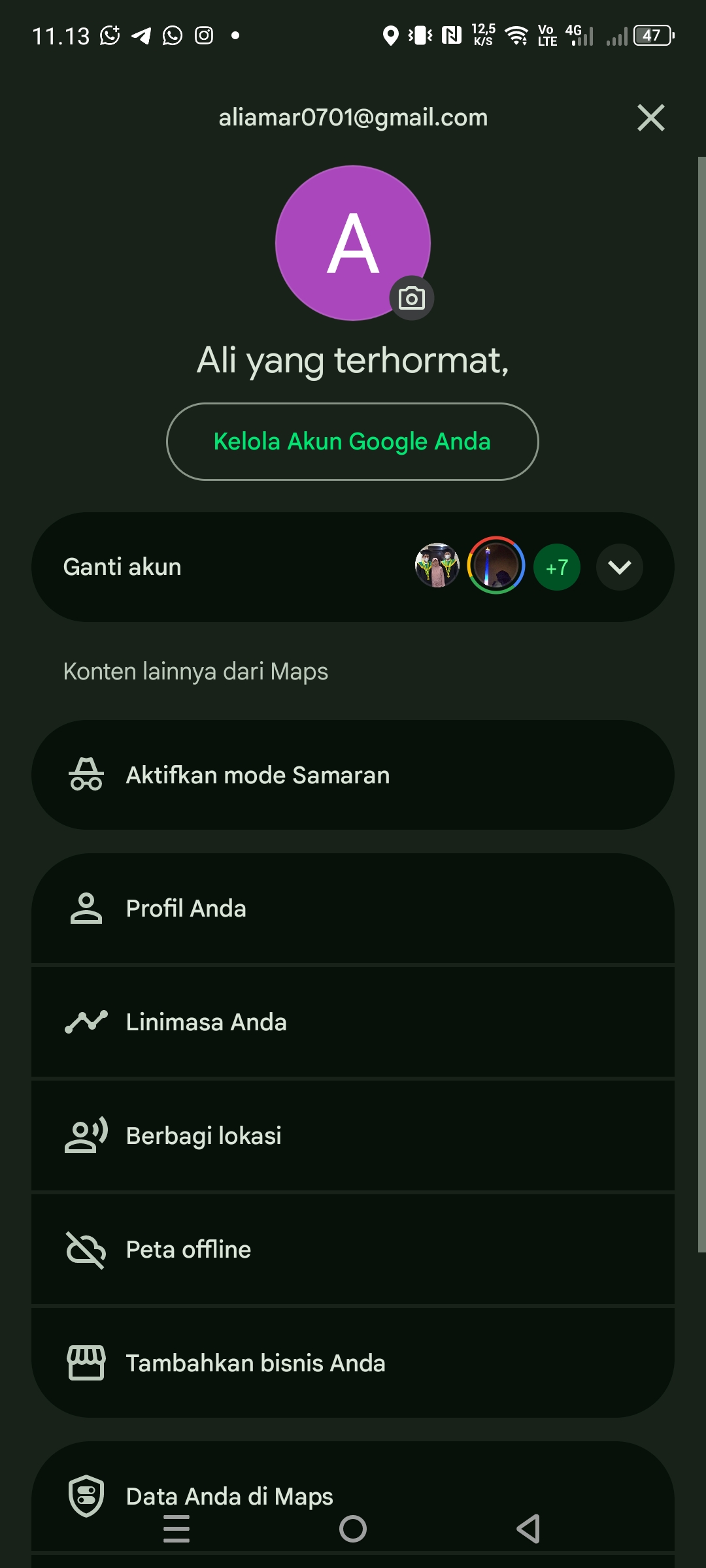
Task: Open Kelola Akun Google Anda
Action: point(352,442)
